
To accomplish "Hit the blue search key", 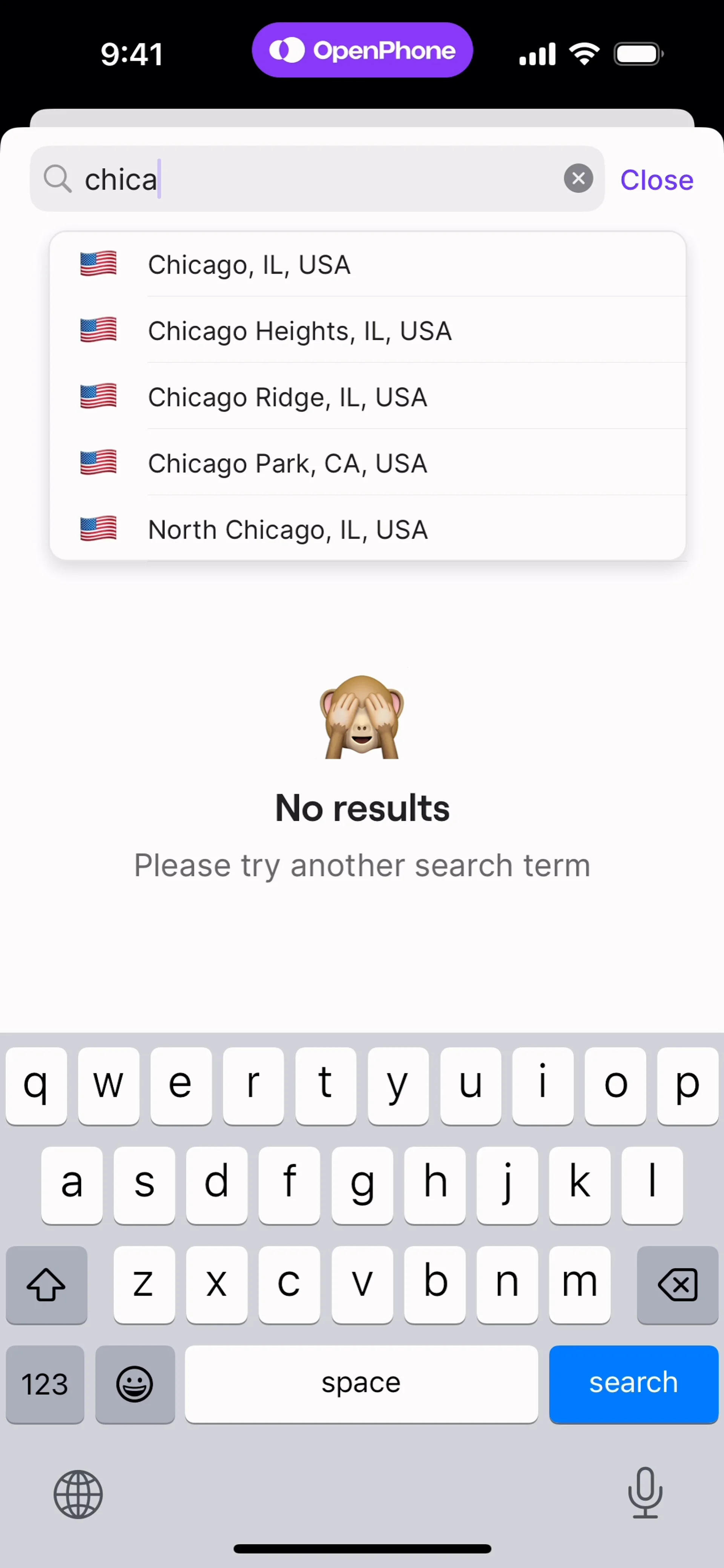I will (633, 1383).
